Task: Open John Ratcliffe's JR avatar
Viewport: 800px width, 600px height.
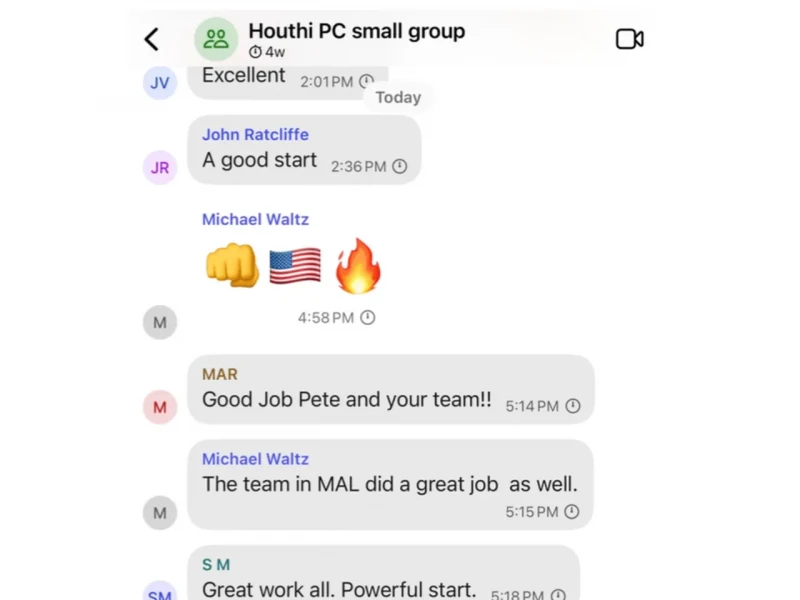Action: pyautogui.click(x=160, y=168)
